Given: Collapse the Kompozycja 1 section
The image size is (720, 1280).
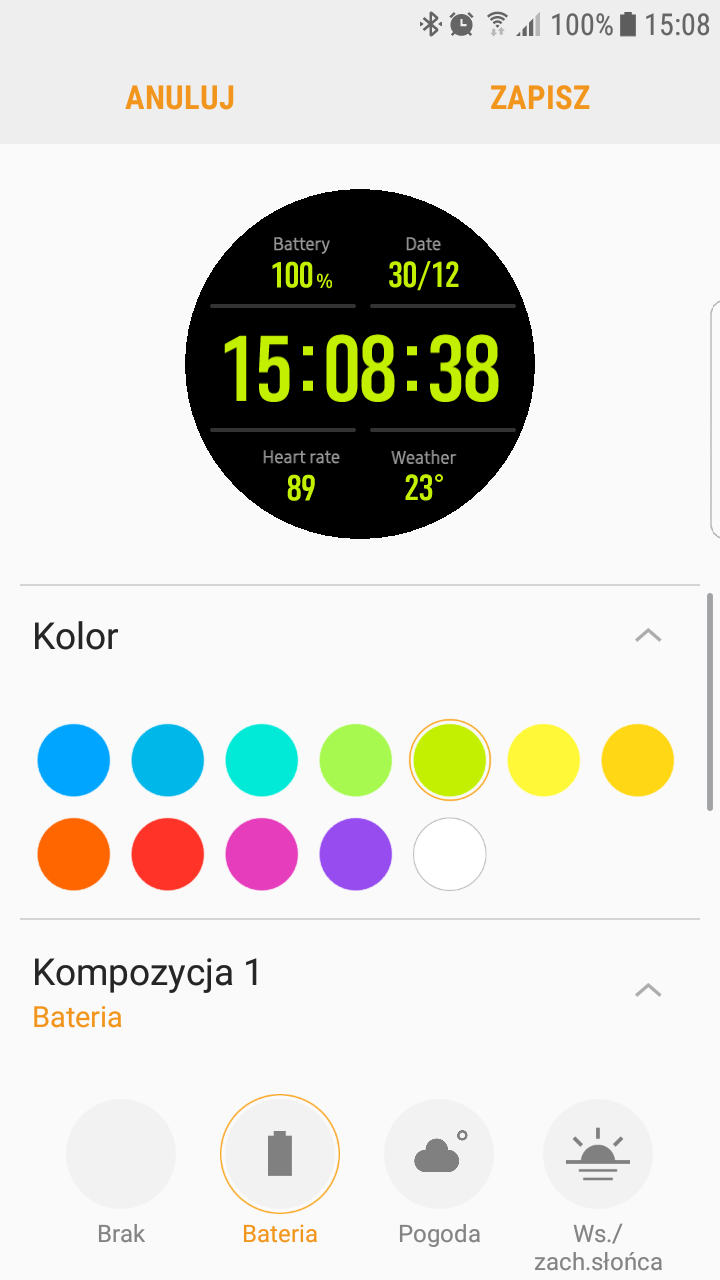Looking at the screenshot, I should (648, 990).
